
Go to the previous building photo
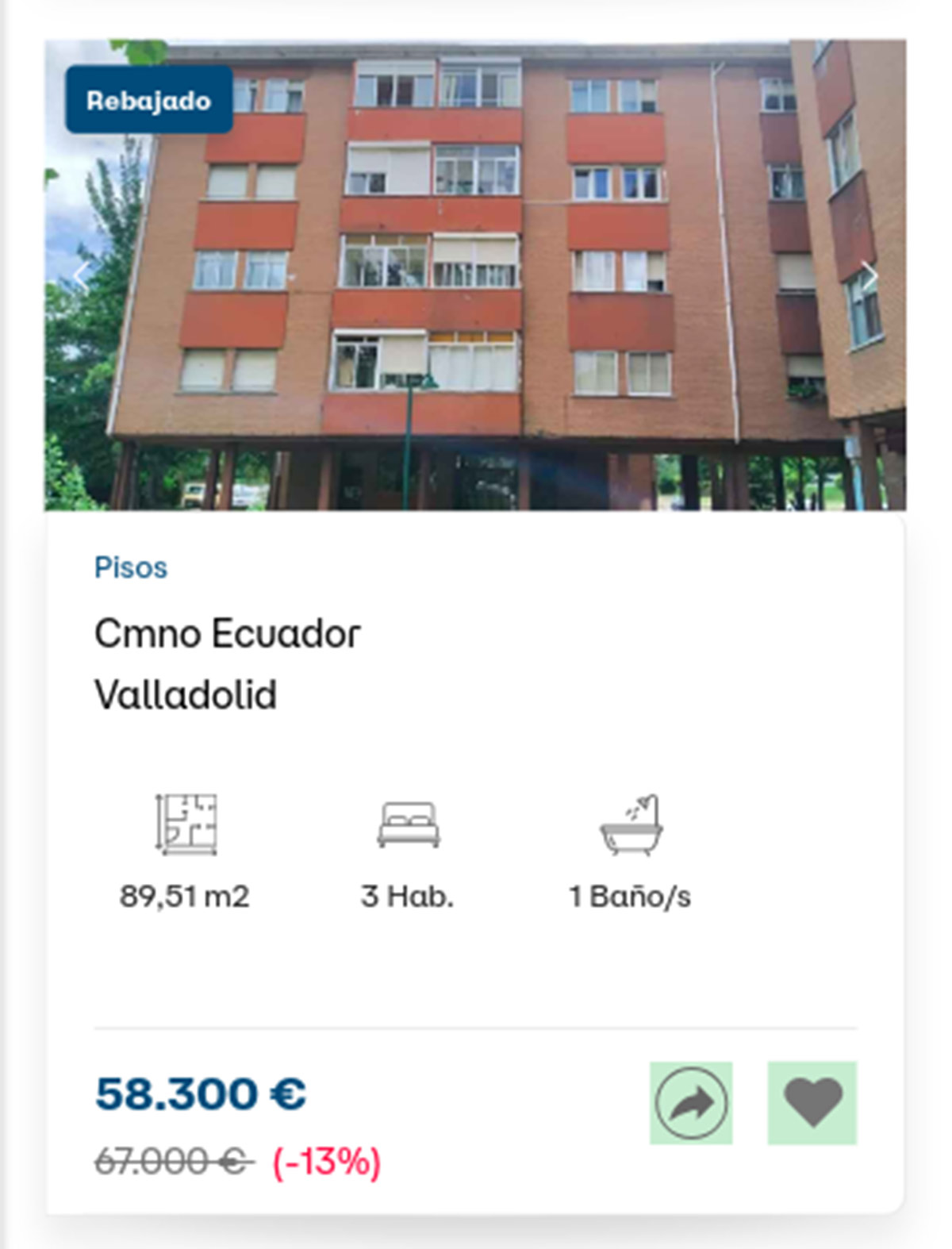point(80,276)
